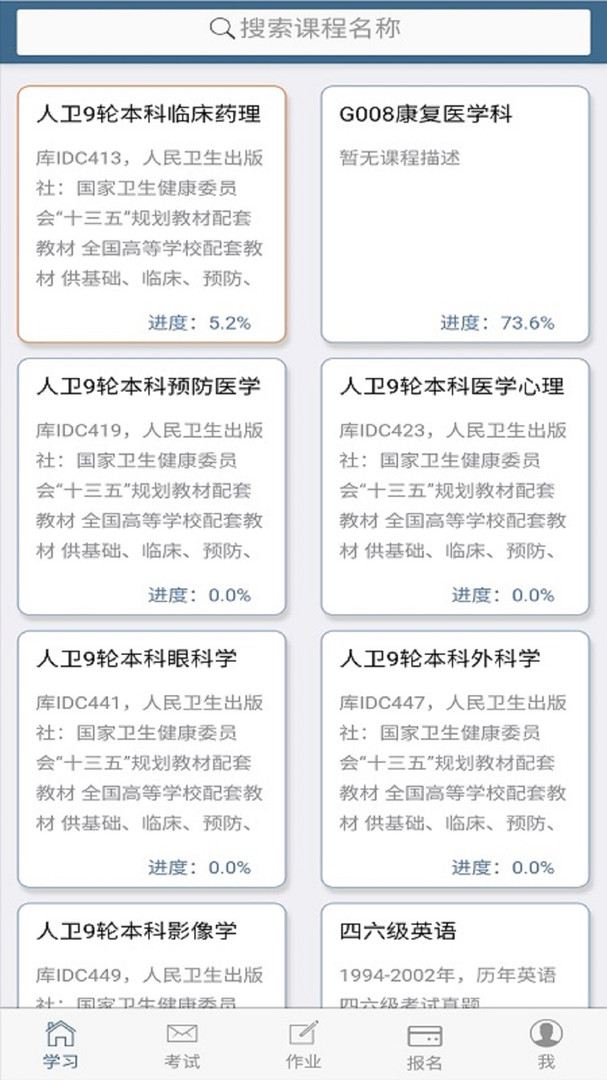This screenshot has width=607, height=1080.
Task: Go to the 考试 tab
Action: pos(182,1045)
